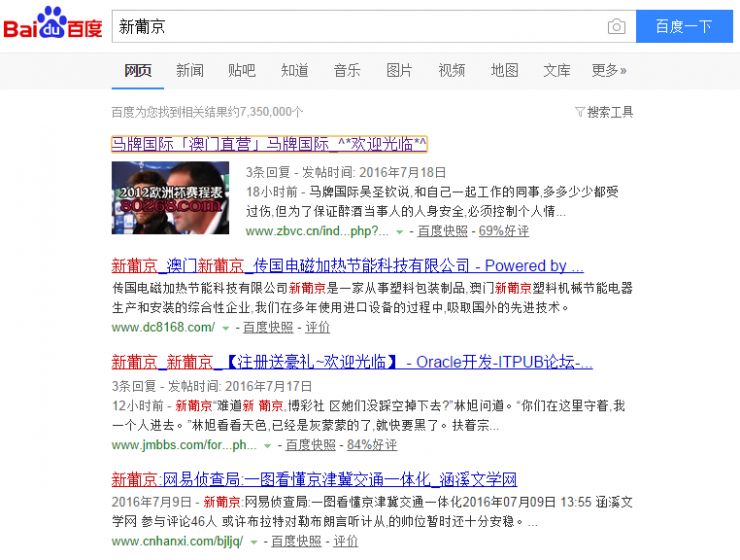Switch to the 贴吧 tab
This screenshot has width=740, height=560.
point(242,70)
